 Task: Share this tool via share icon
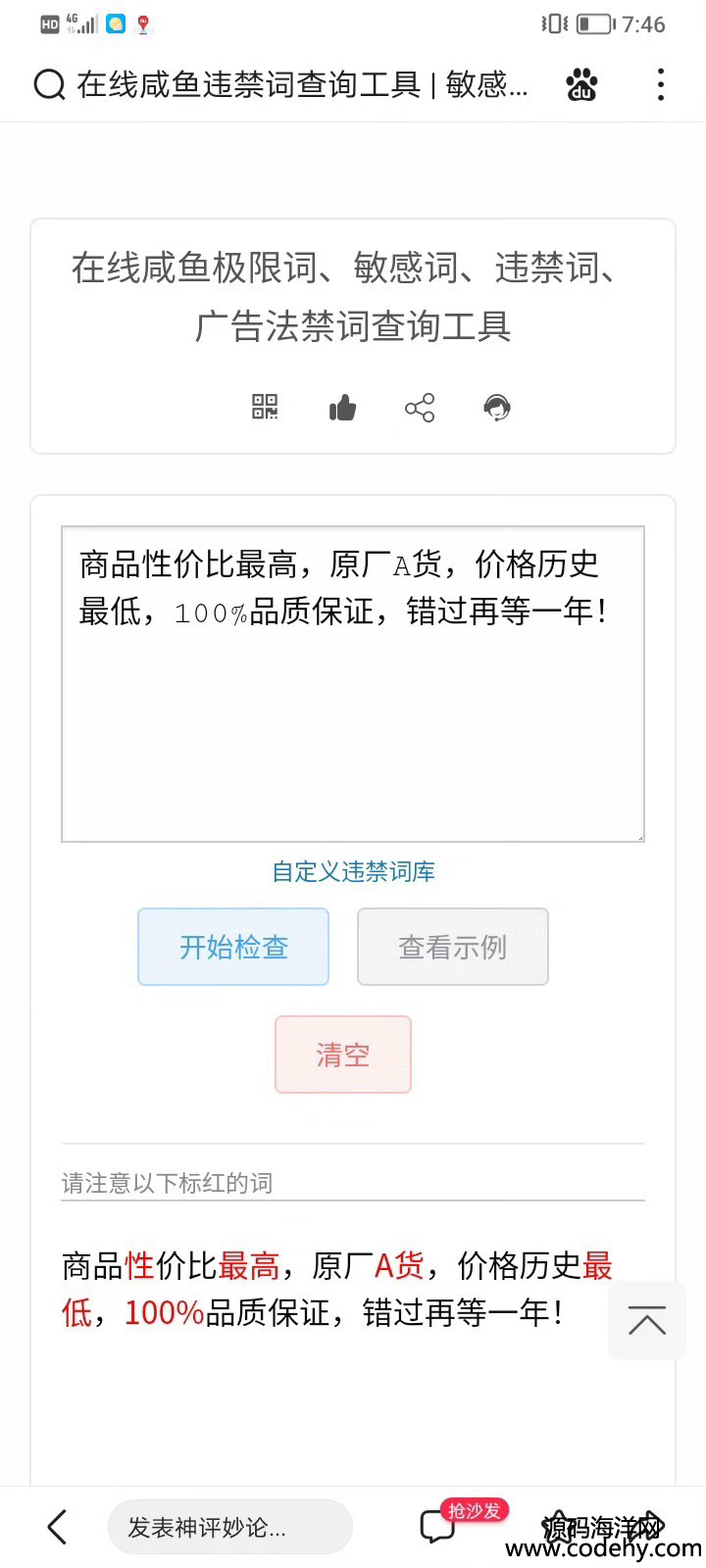[x=420, y=407]
